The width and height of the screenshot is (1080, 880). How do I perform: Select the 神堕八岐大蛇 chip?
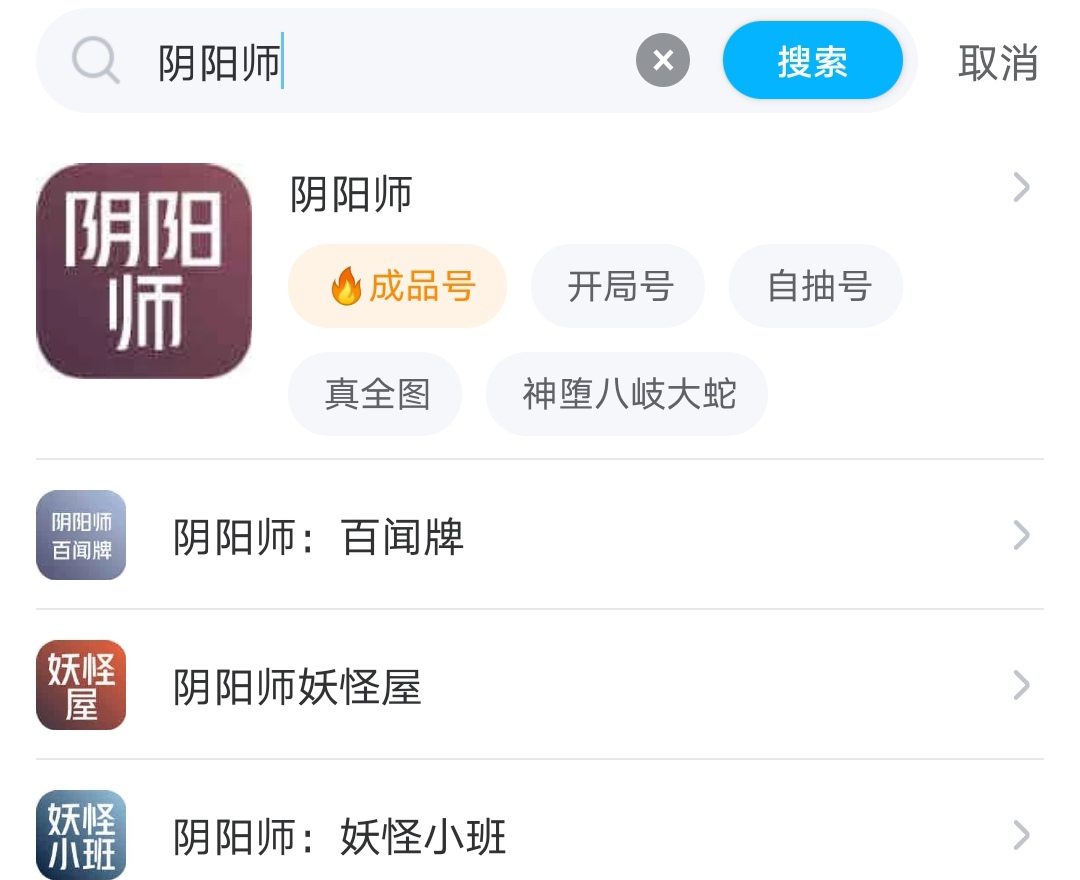tap(627, 394)
